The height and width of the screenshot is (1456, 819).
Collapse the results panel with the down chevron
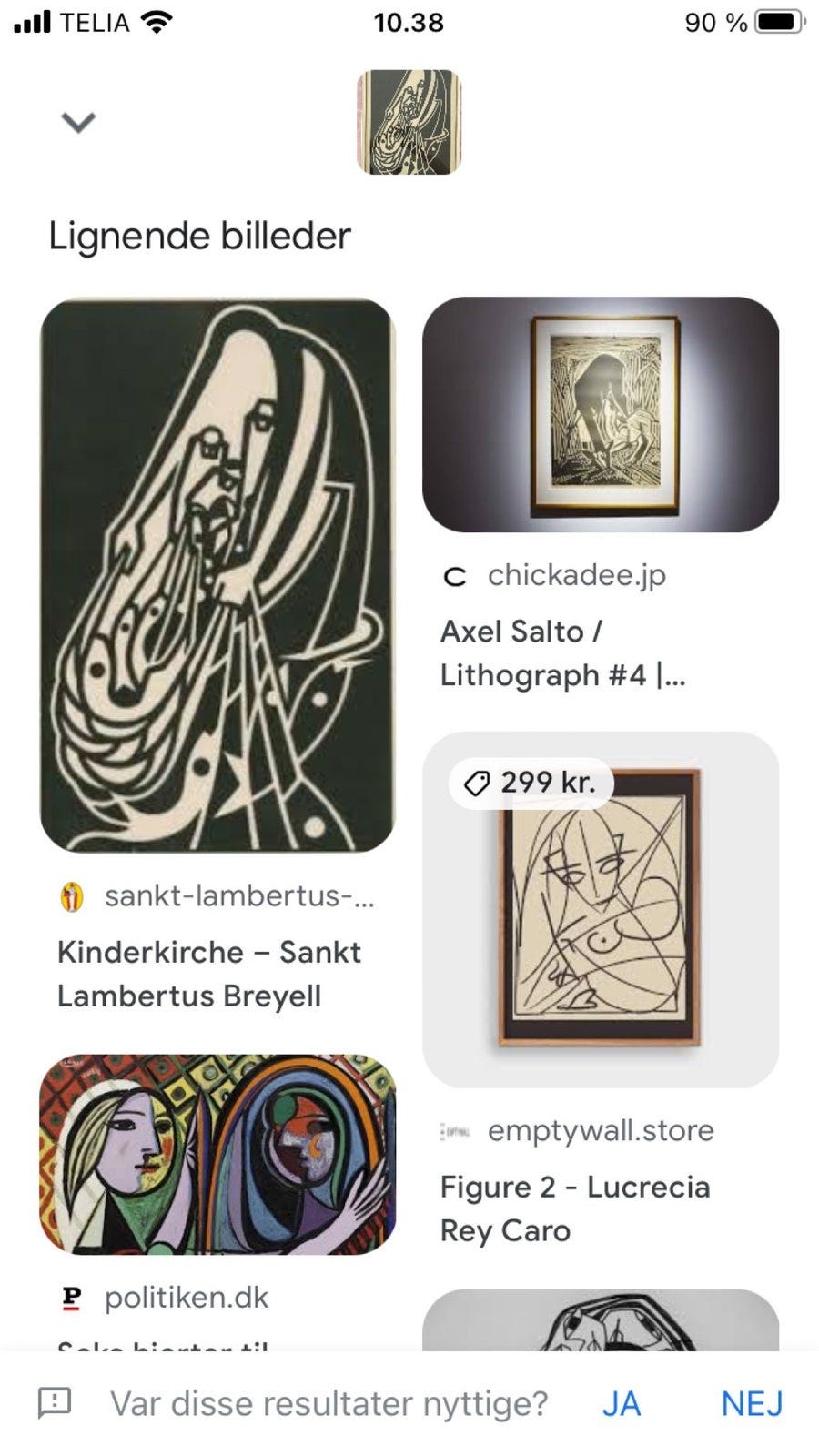(77, 121)
